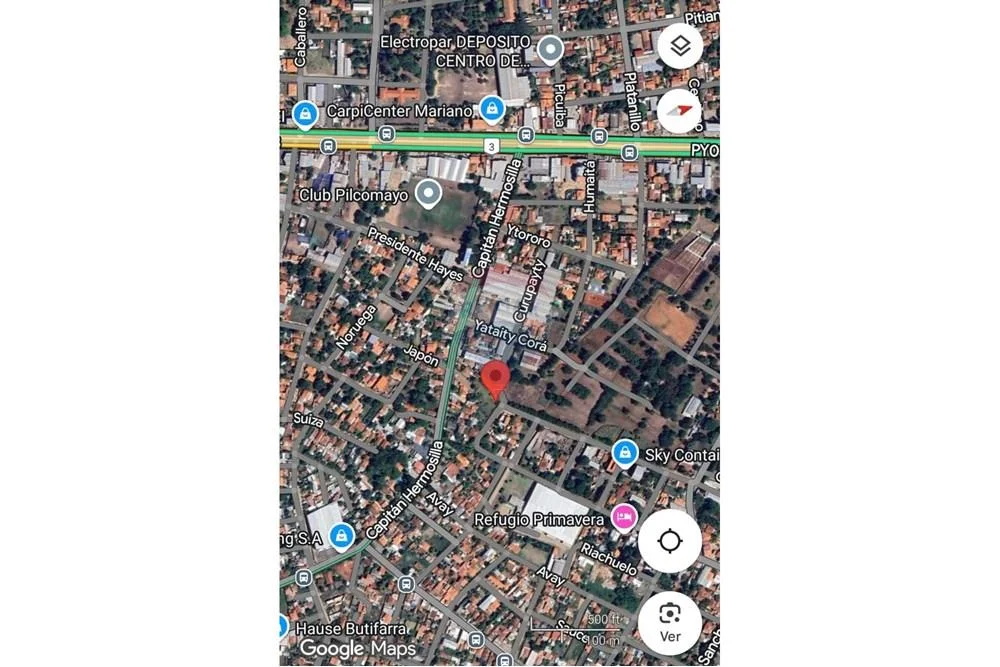The image size is (1000, 667).
Task: View the Refugio Primavera lodging marker
Action: point(625,517)
